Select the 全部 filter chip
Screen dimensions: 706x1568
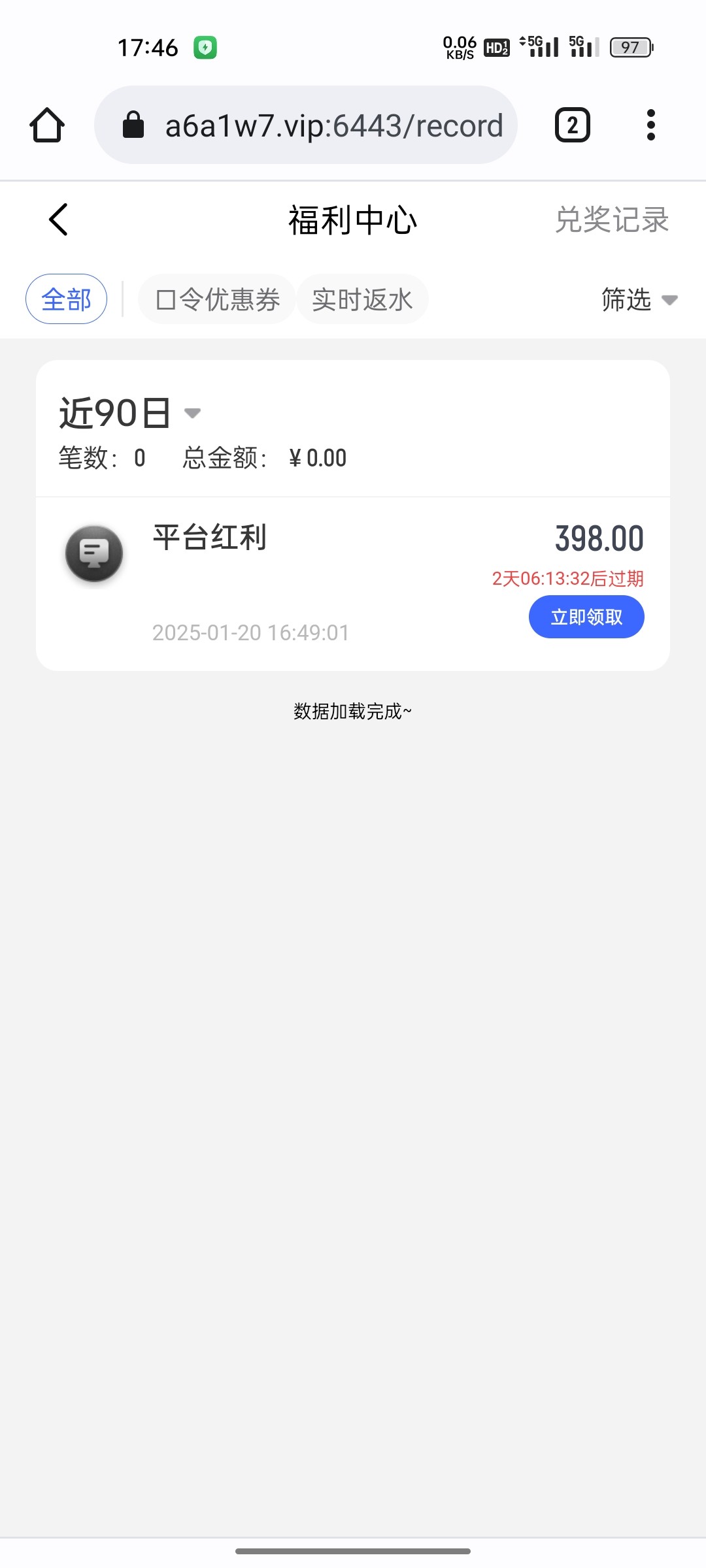[x=66, y=299]
